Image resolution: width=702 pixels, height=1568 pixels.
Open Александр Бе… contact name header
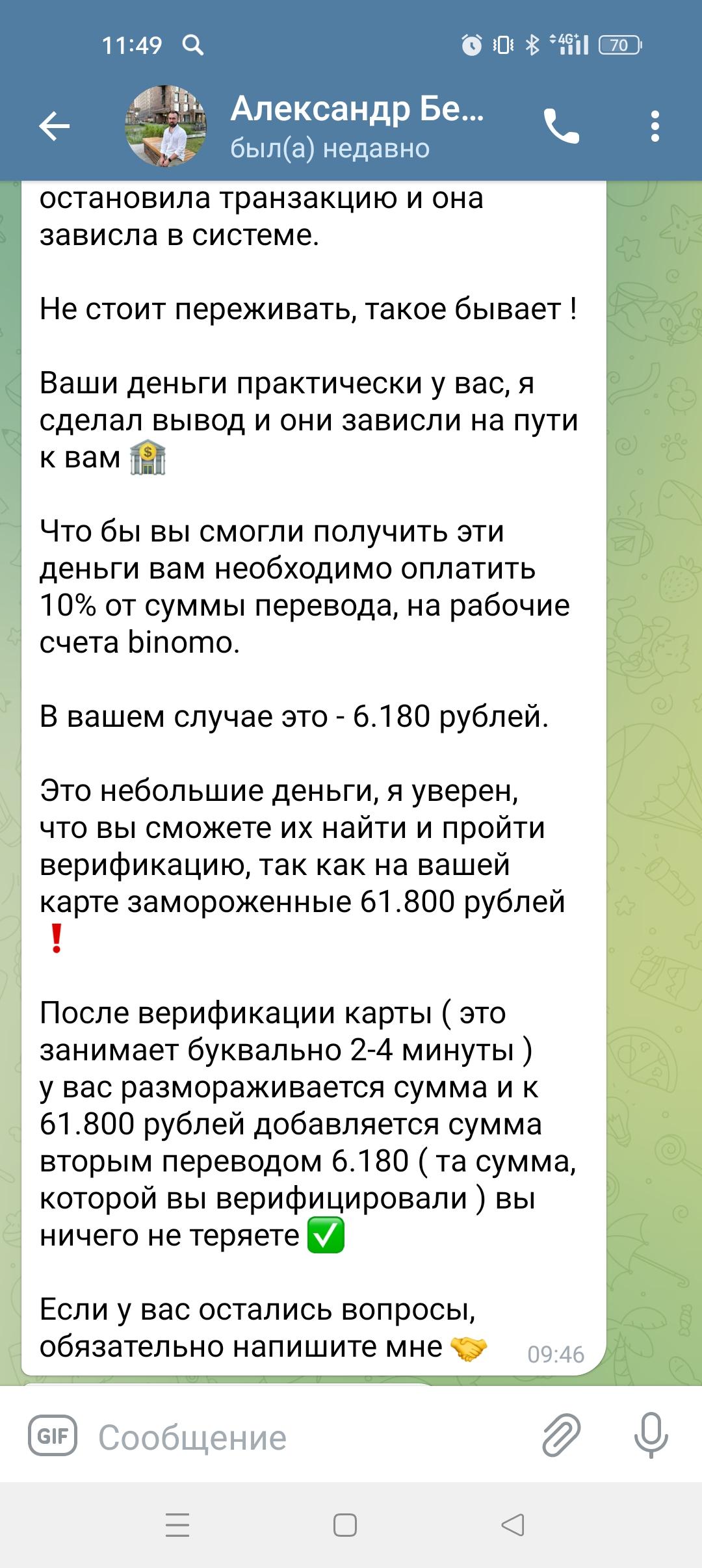(x=357, y=109)
